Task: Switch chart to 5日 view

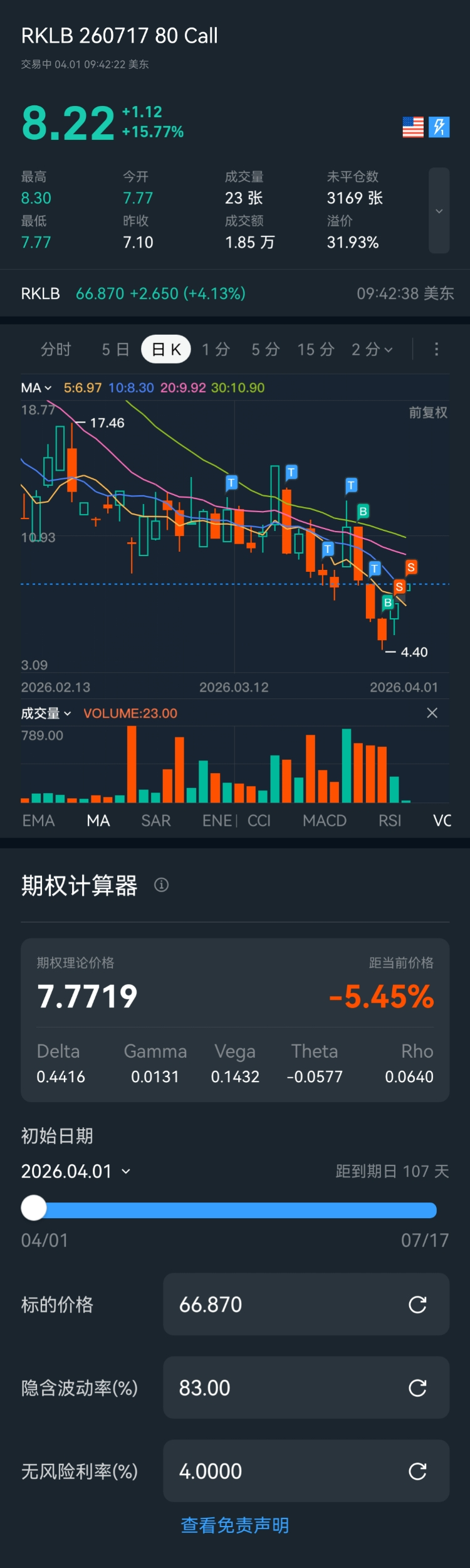Action: [x=115, y=349]
